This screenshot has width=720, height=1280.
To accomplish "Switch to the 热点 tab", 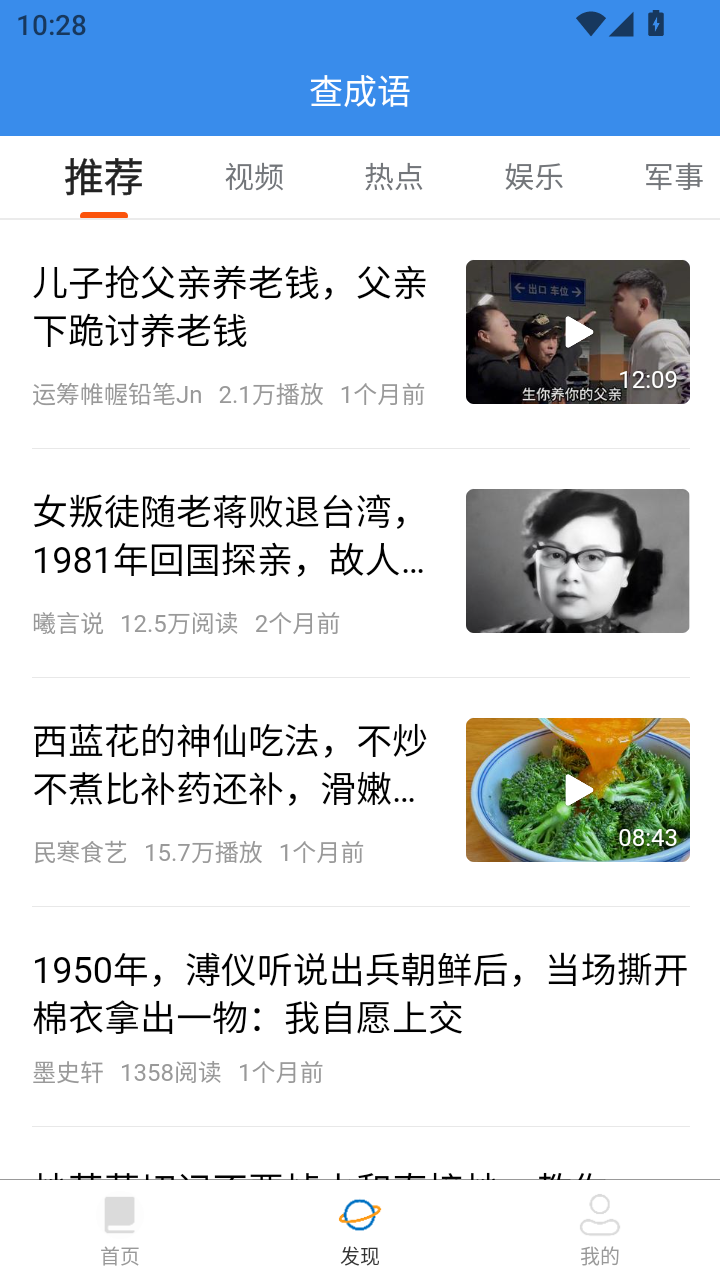I will [394, 177].
